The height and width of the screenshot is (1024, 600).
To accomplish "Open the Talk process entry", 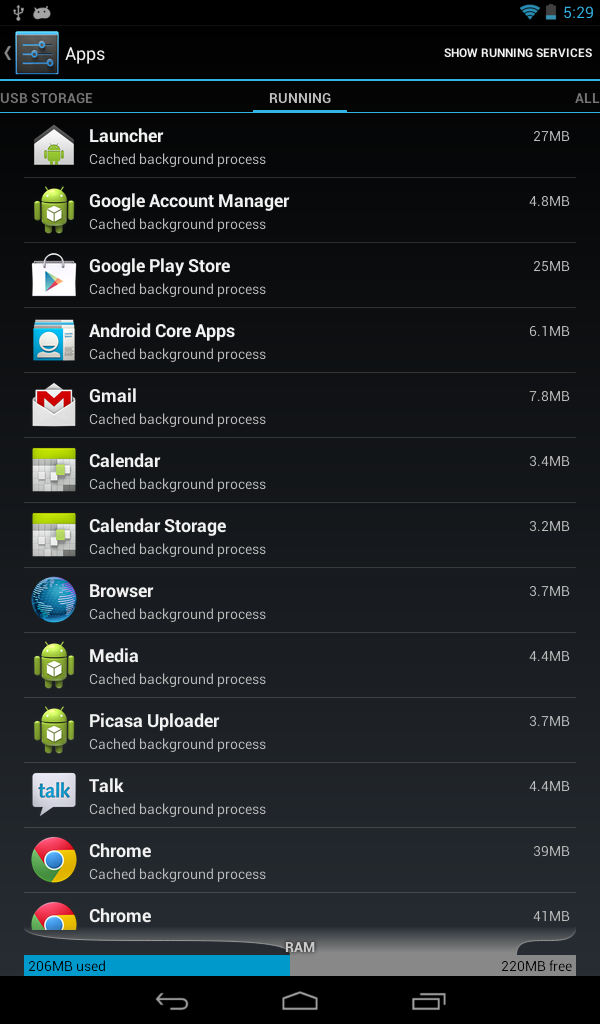I will 300,795.
